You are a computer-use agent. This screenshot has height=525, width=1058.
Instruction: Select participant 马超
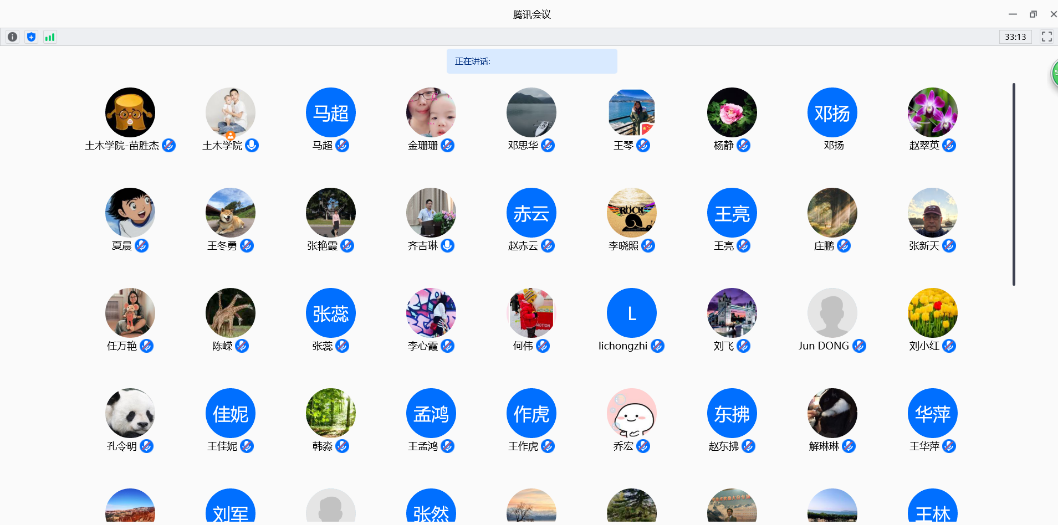click(x=331, y=113)
